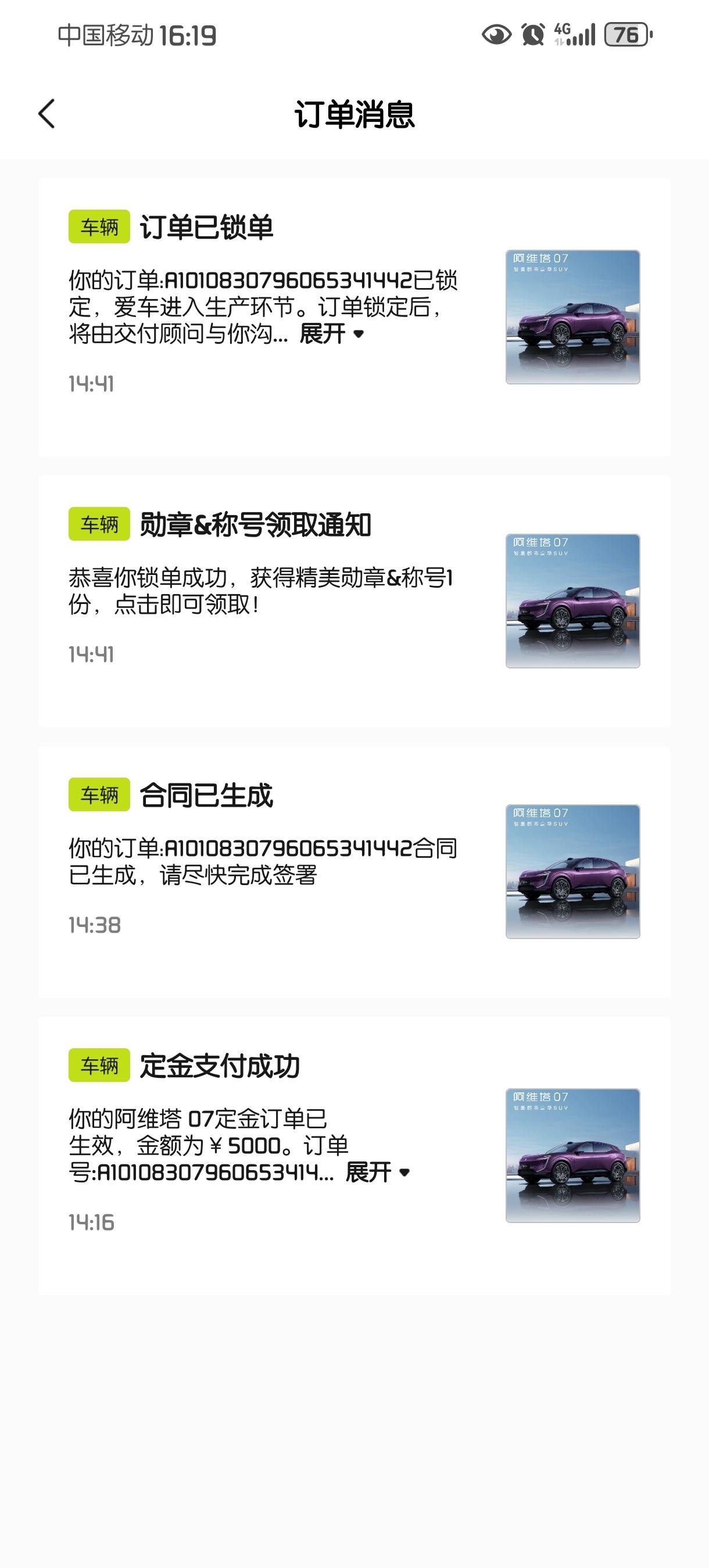Go back from the 订单消息 page
The width and height of the screenshot is (709, 1568).
(x=47, y=114)
